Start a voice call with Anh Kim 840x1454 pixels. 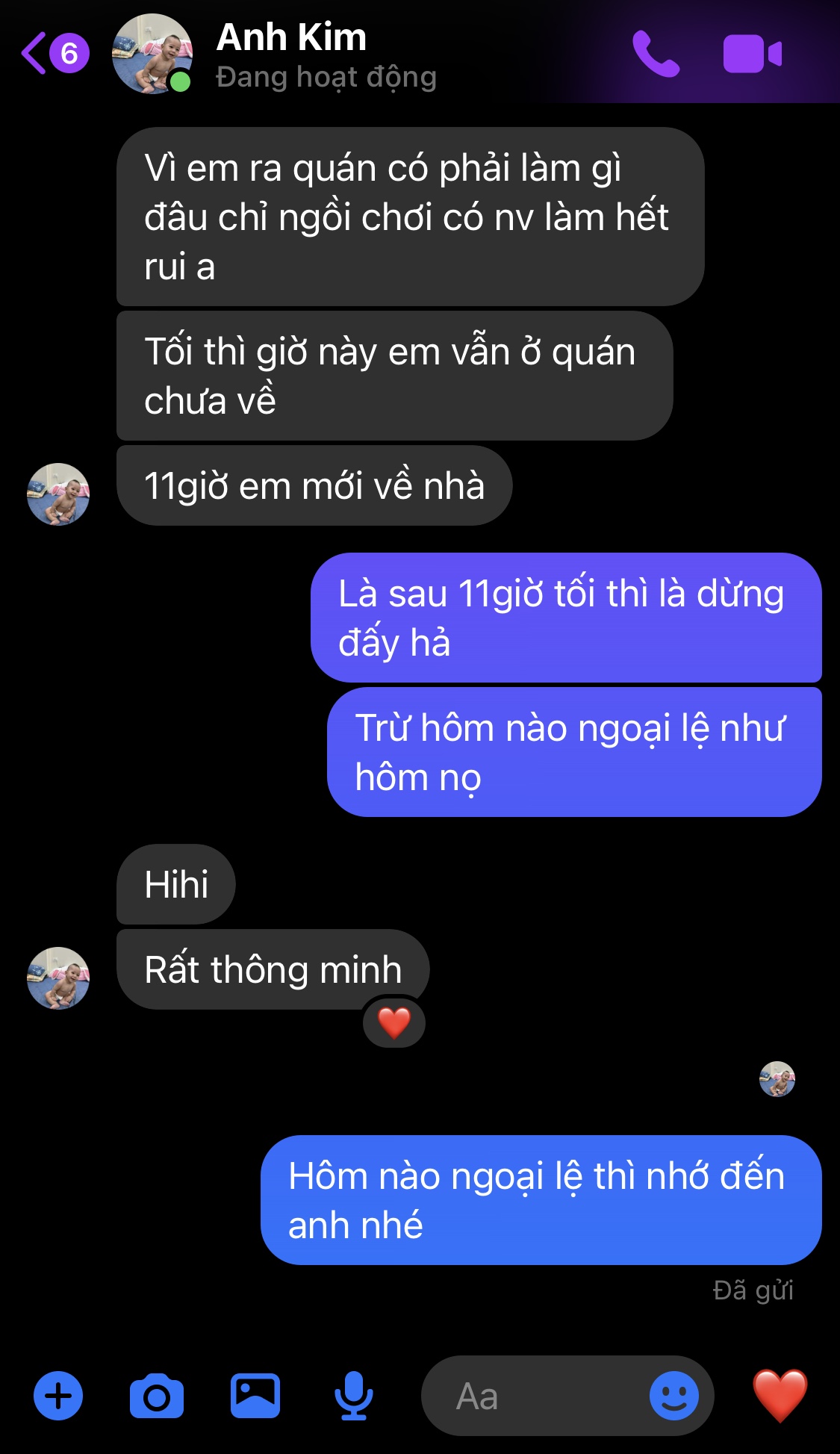point(656,54)
